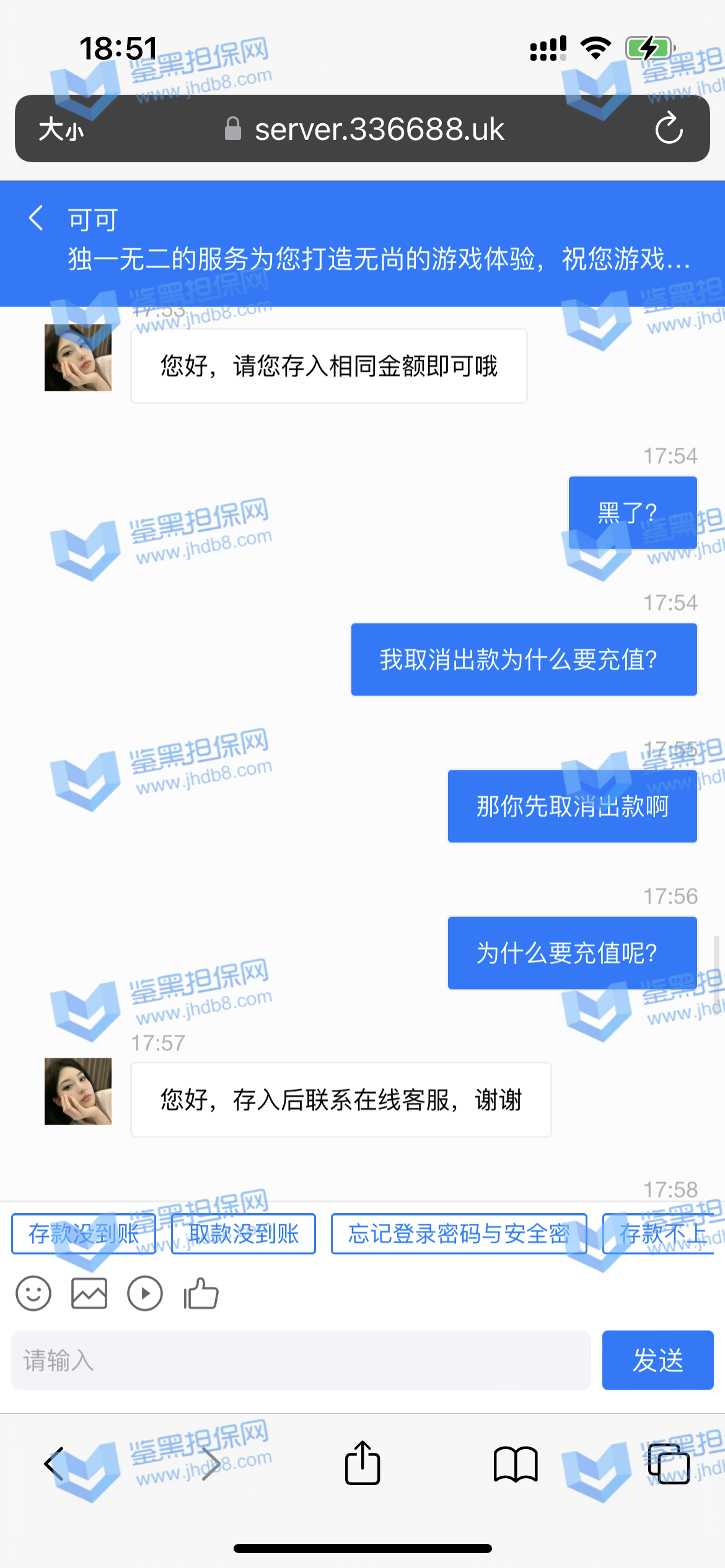Screen dimensions: 725x1568
Task: Choose the 取款没到账 quick reply
Action: point(244,1234)
